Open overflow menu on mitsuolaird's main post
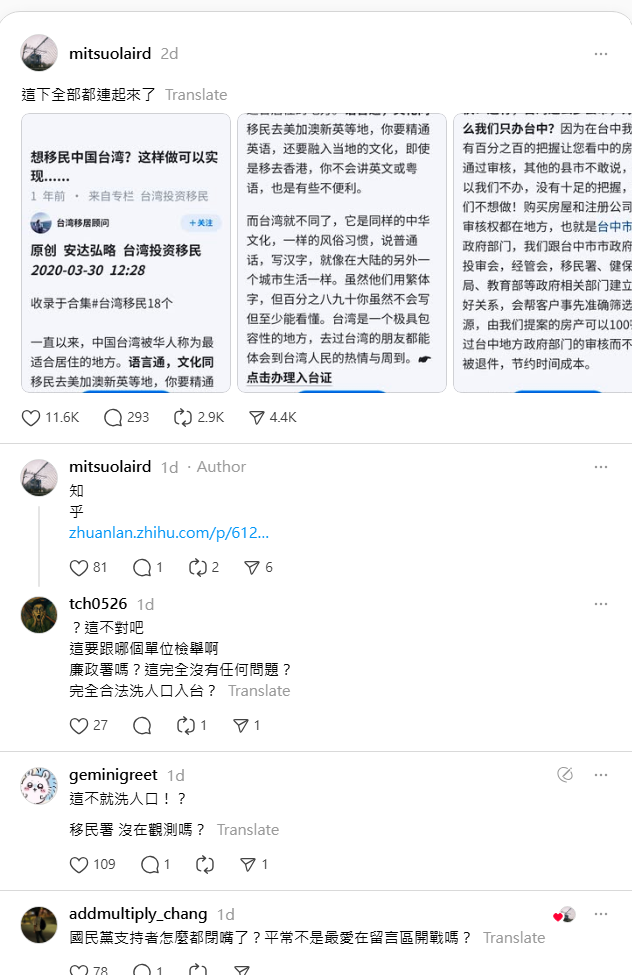Image resolution: width=632 pixels, height=975 pixels. 600,53
